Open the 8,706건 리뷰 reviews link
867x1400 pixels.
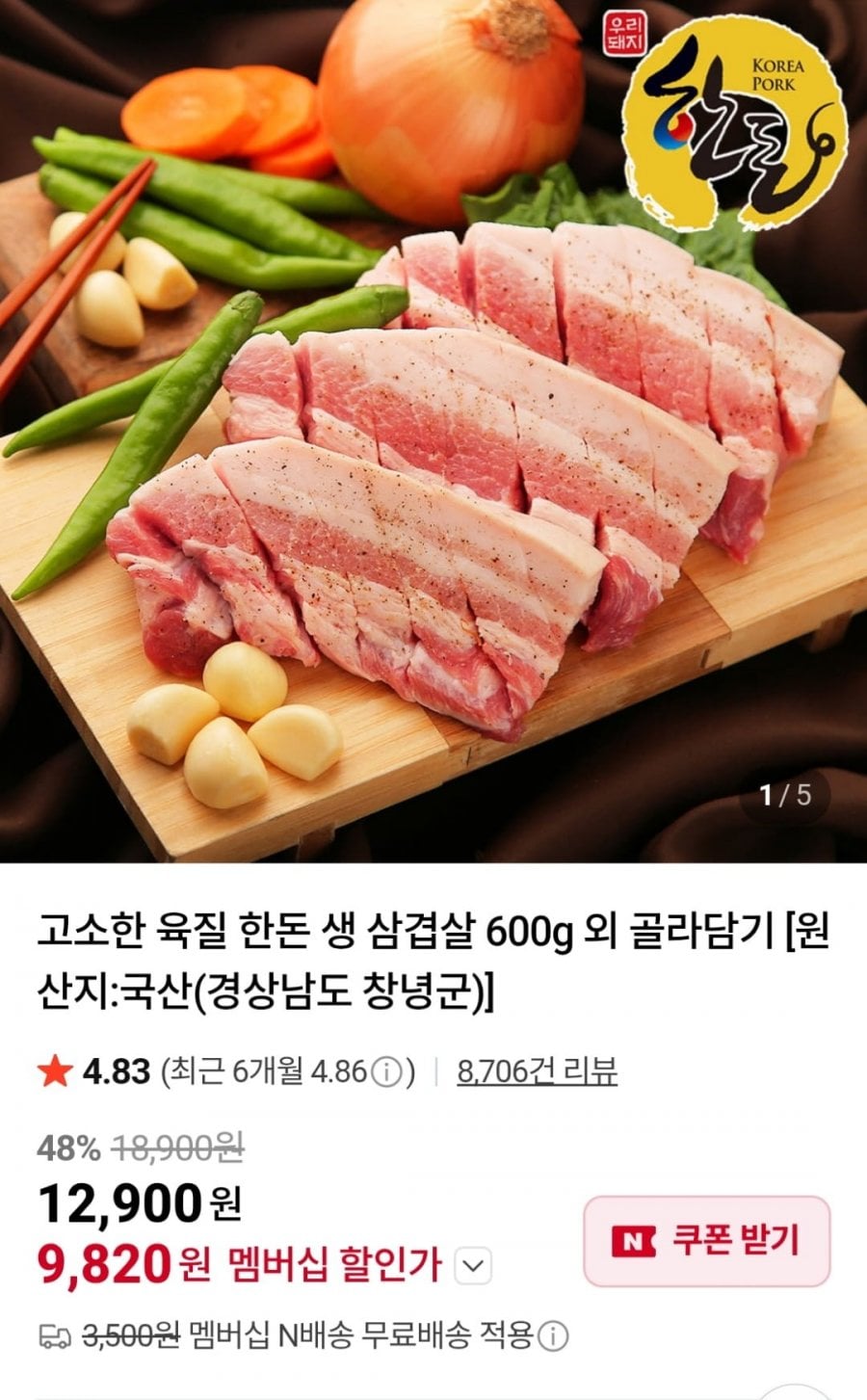pos(535,1068)
